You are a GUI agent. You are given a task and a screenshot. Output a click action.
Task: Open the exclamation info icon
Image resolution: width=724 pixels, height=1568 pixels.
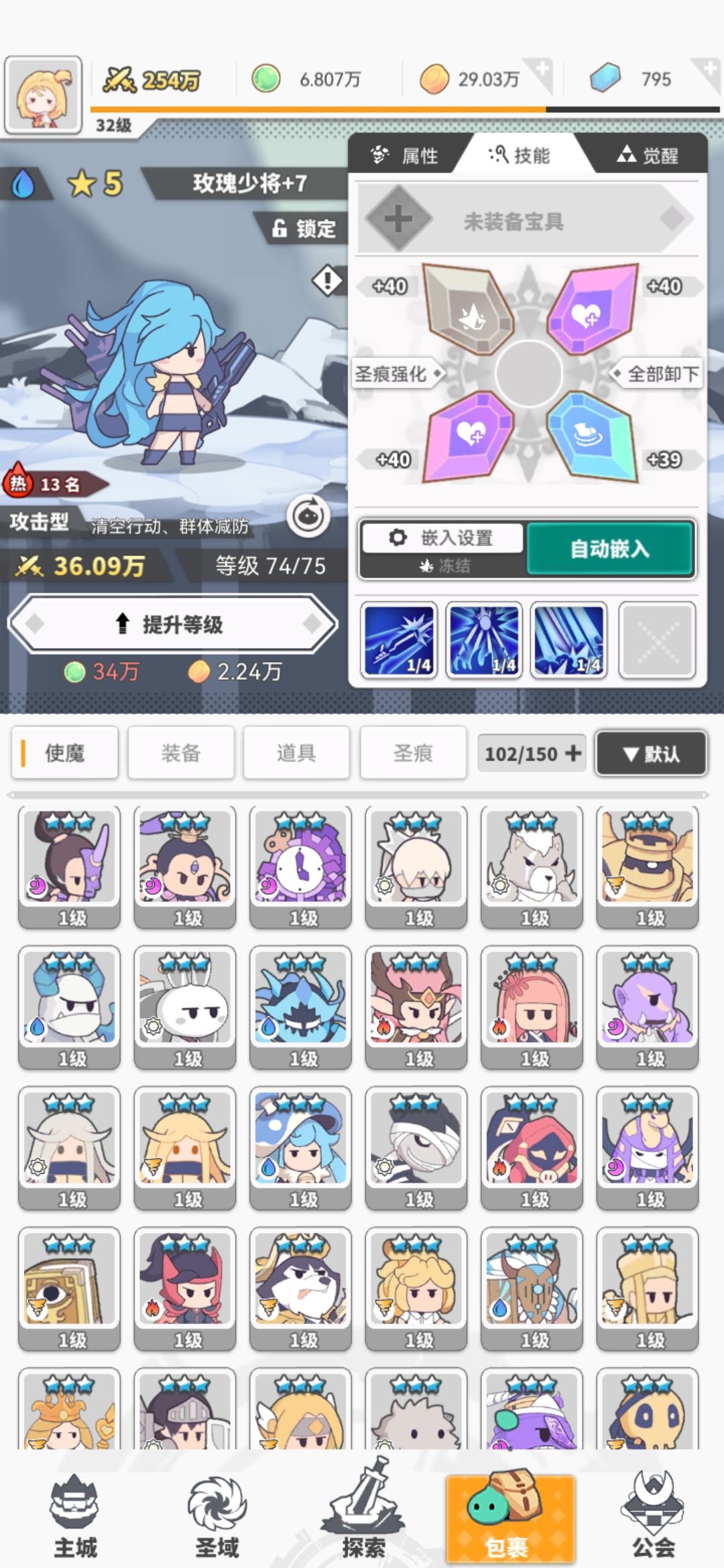(327, 280)
